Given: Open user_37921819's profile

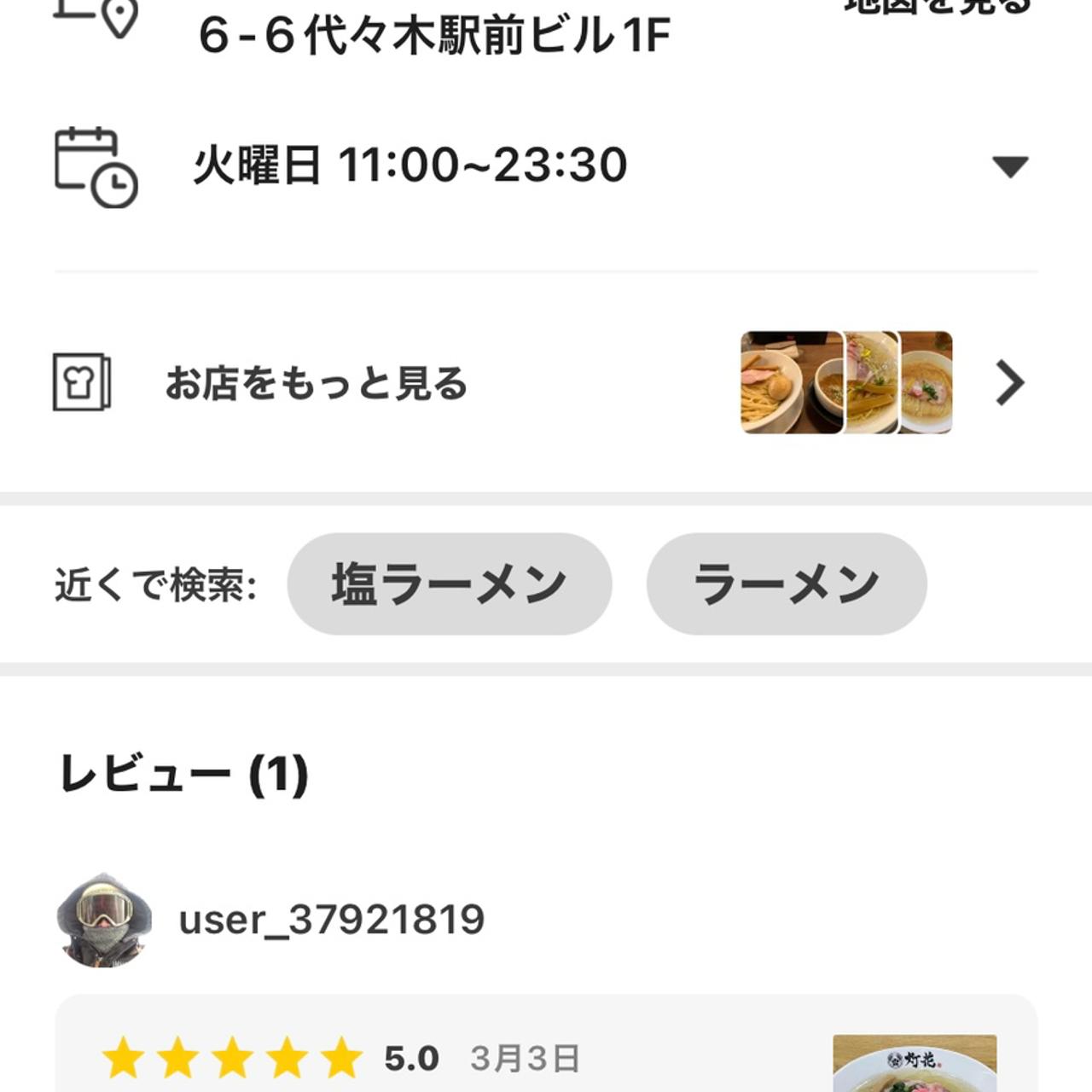Looking at the screenshot, I should [x=331, y=920].
